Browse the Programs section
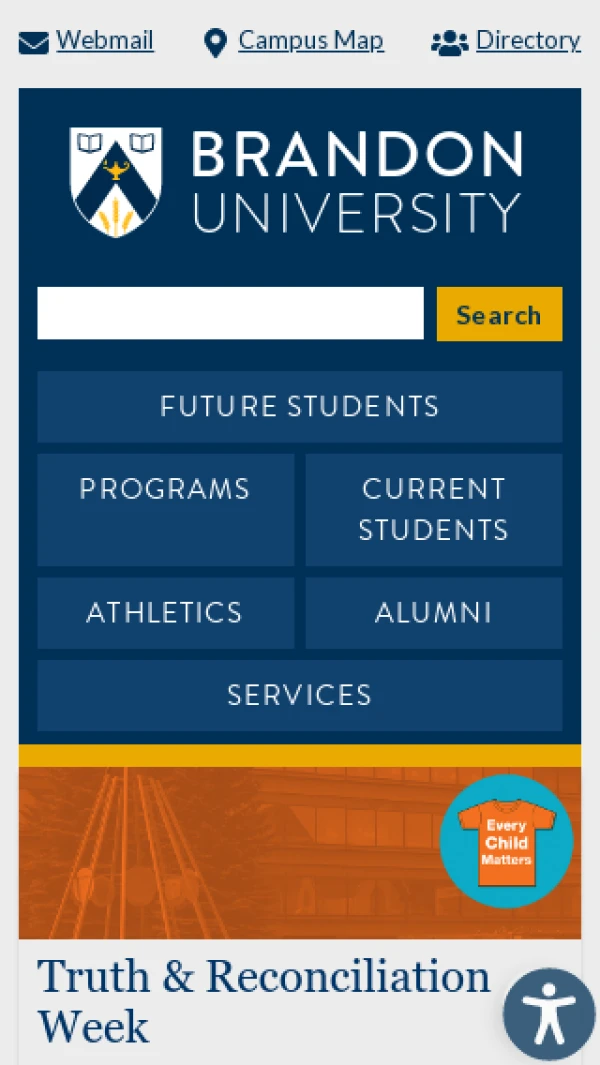Viewport: 600px width, 1065px height. pos(165,509)
